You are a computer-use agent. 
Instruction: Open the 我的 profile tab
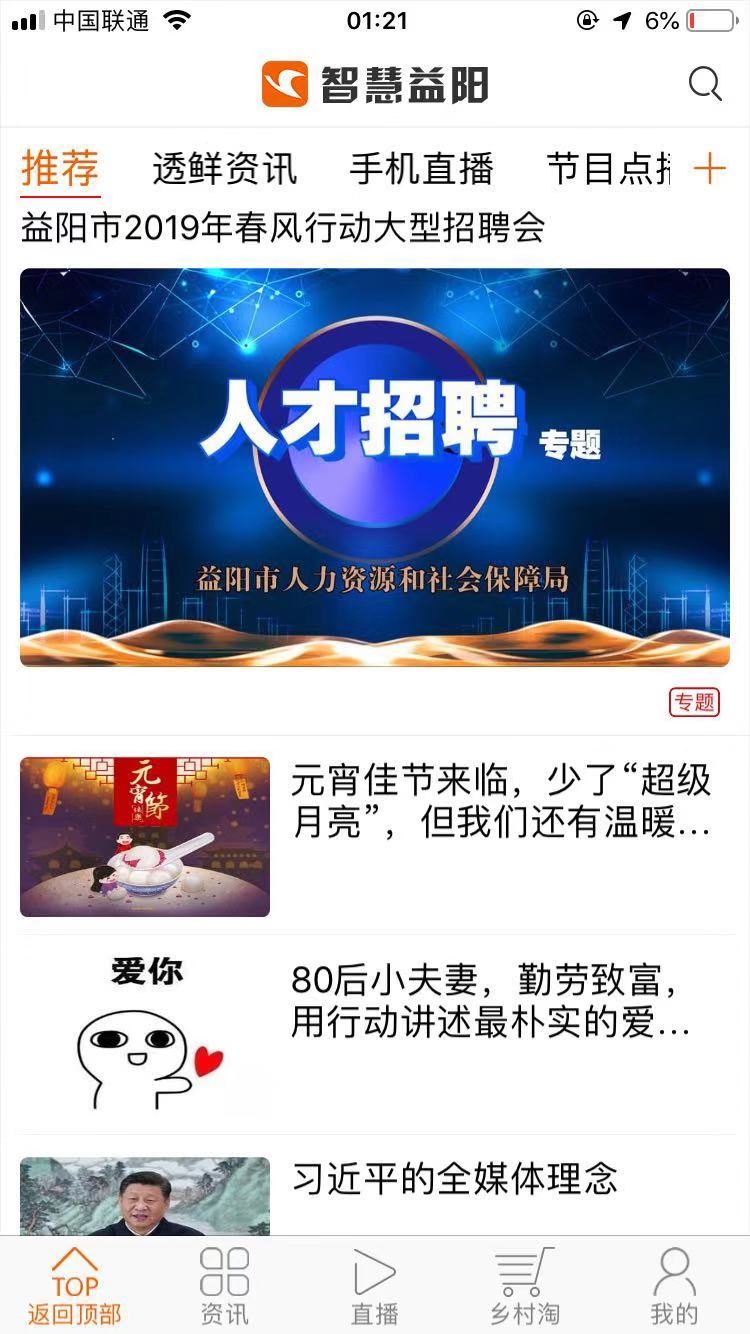pyautogui.click(x=674, y=1286)
